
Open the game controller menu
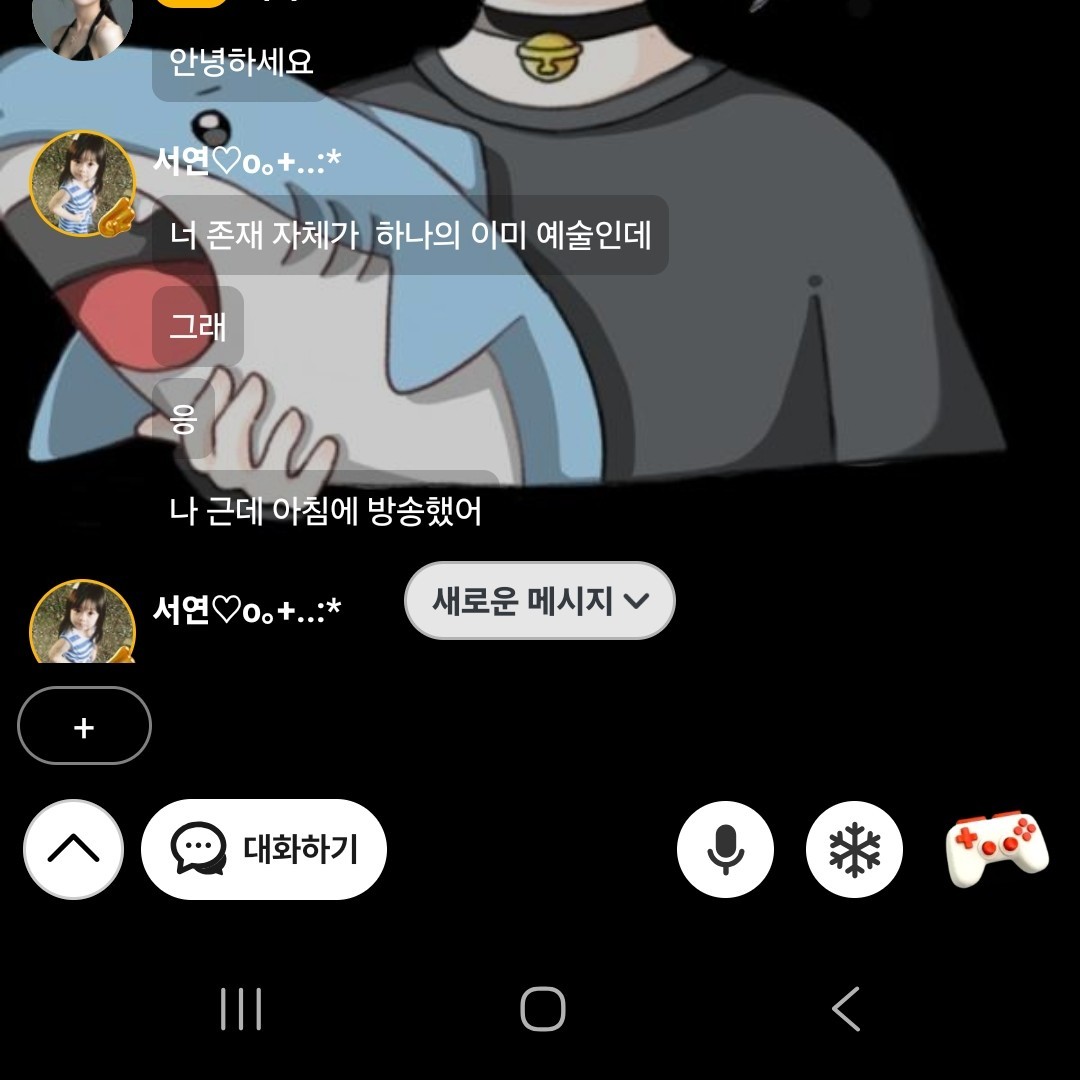click(996, 848)
